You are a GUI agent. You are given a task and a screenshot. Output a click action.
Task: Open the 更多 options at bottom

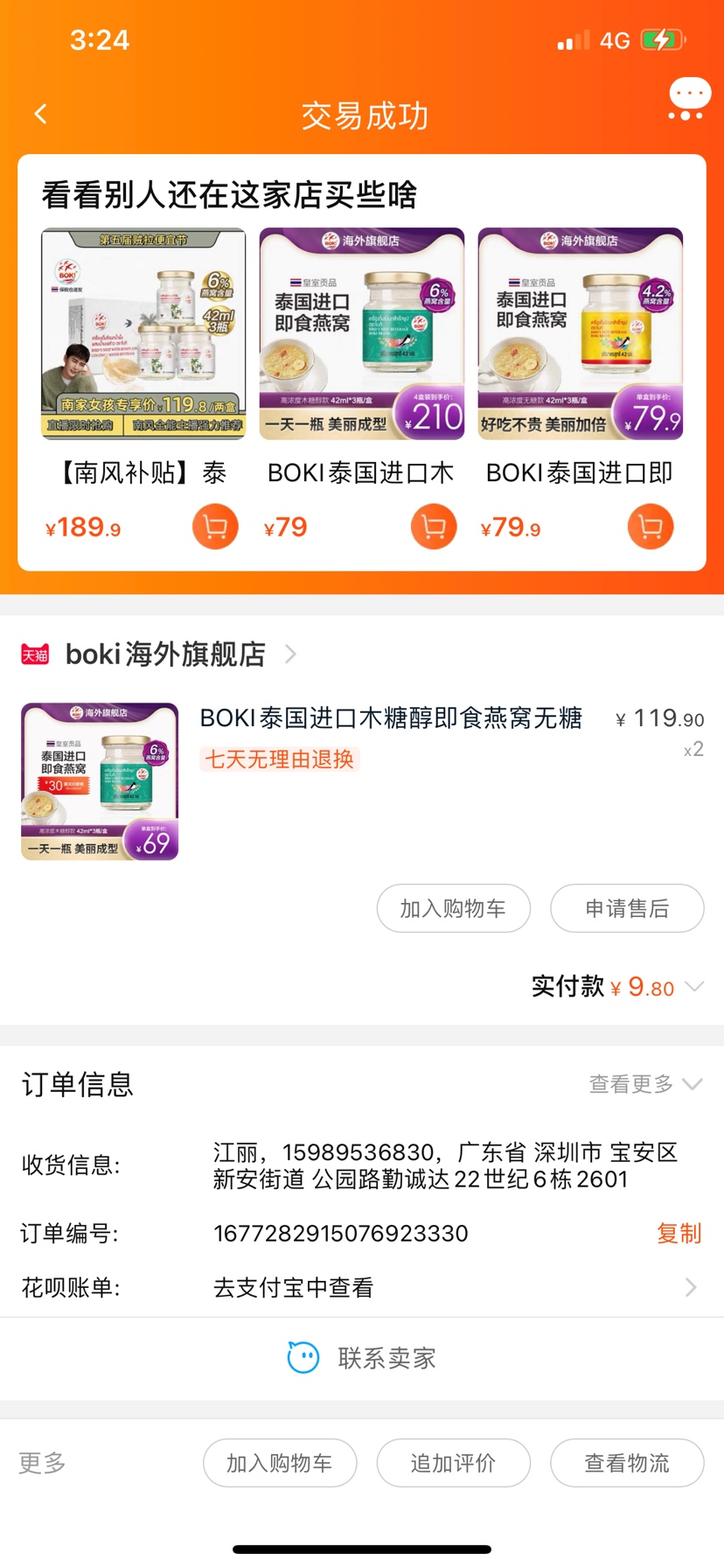(x=42, y=1462)
